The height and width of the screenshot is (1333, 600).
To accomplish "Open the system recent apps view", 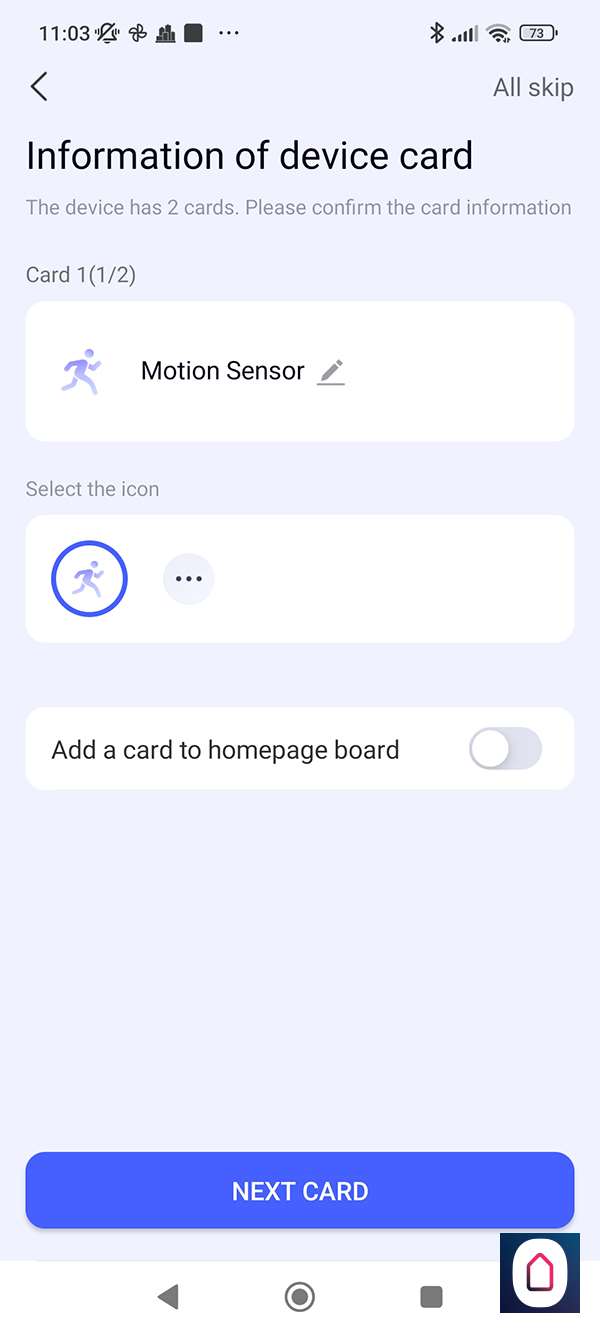I will coord(431,1297).
